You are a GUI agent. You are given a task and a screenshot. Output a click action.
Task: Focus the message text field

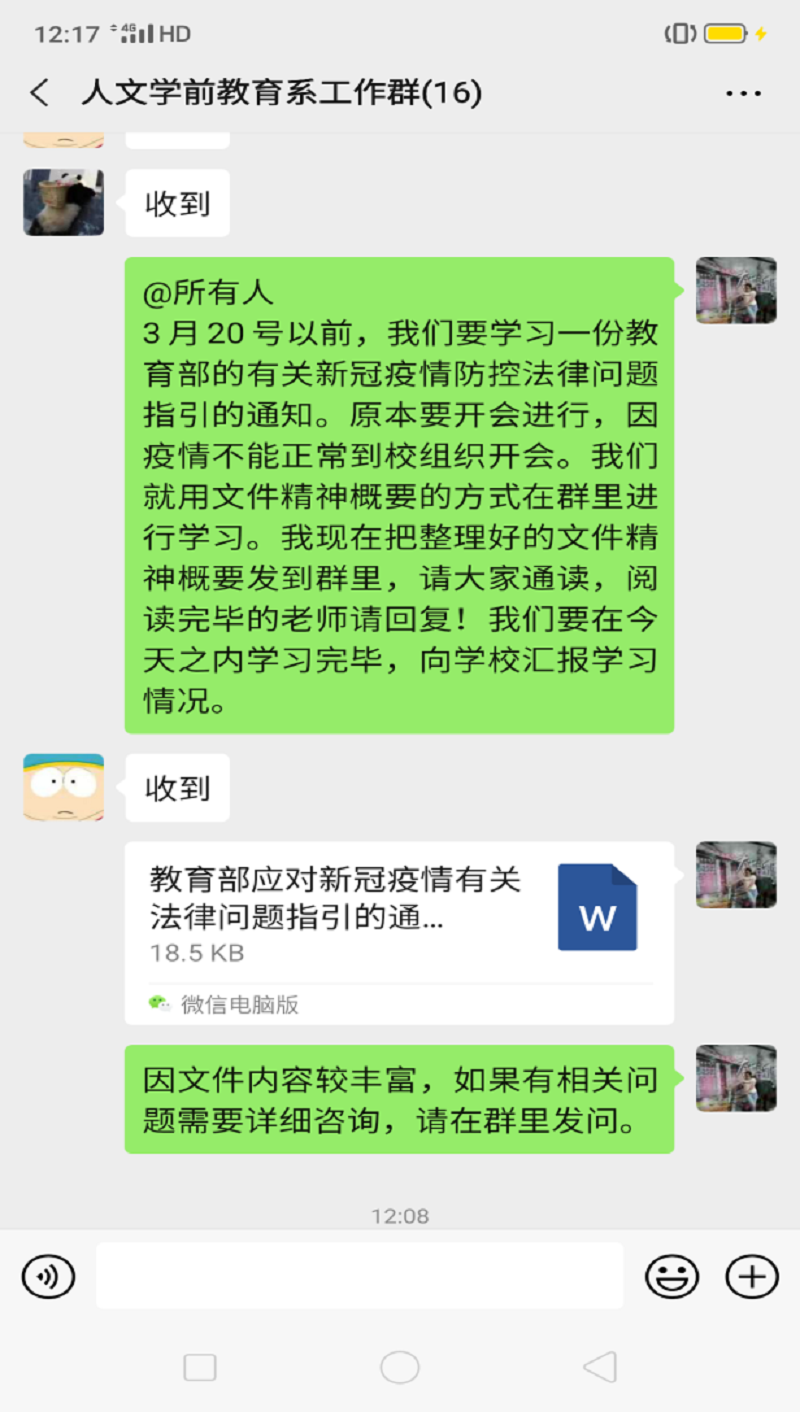tap(360, 1276)
